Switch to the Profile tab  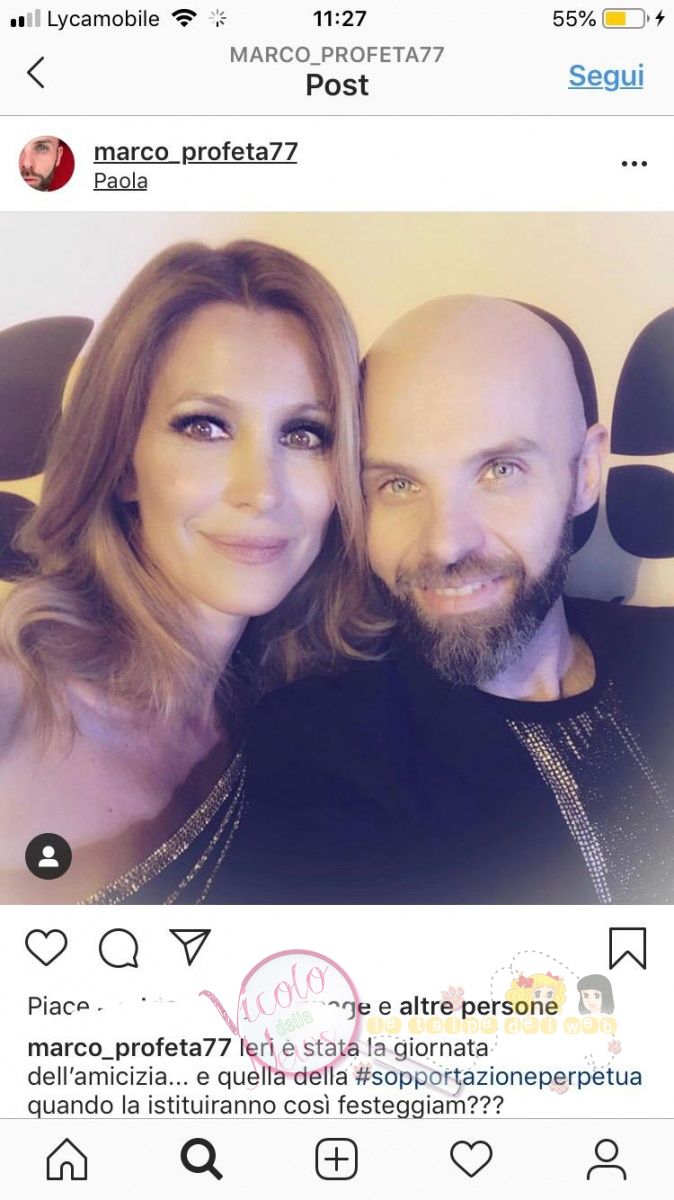(x=606, y=1160)
